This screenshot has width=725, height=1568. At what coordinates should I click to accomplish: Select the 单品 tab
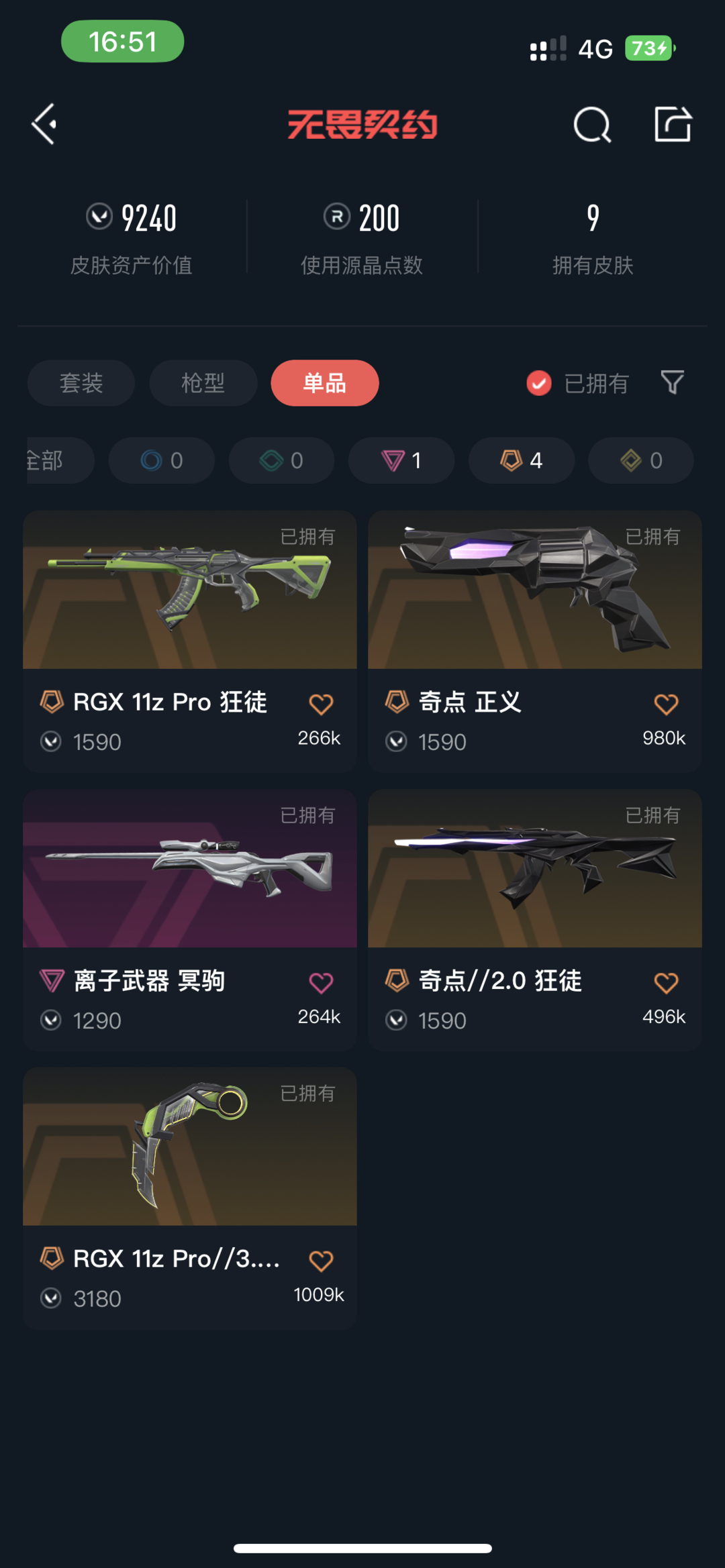coord(325,383)
